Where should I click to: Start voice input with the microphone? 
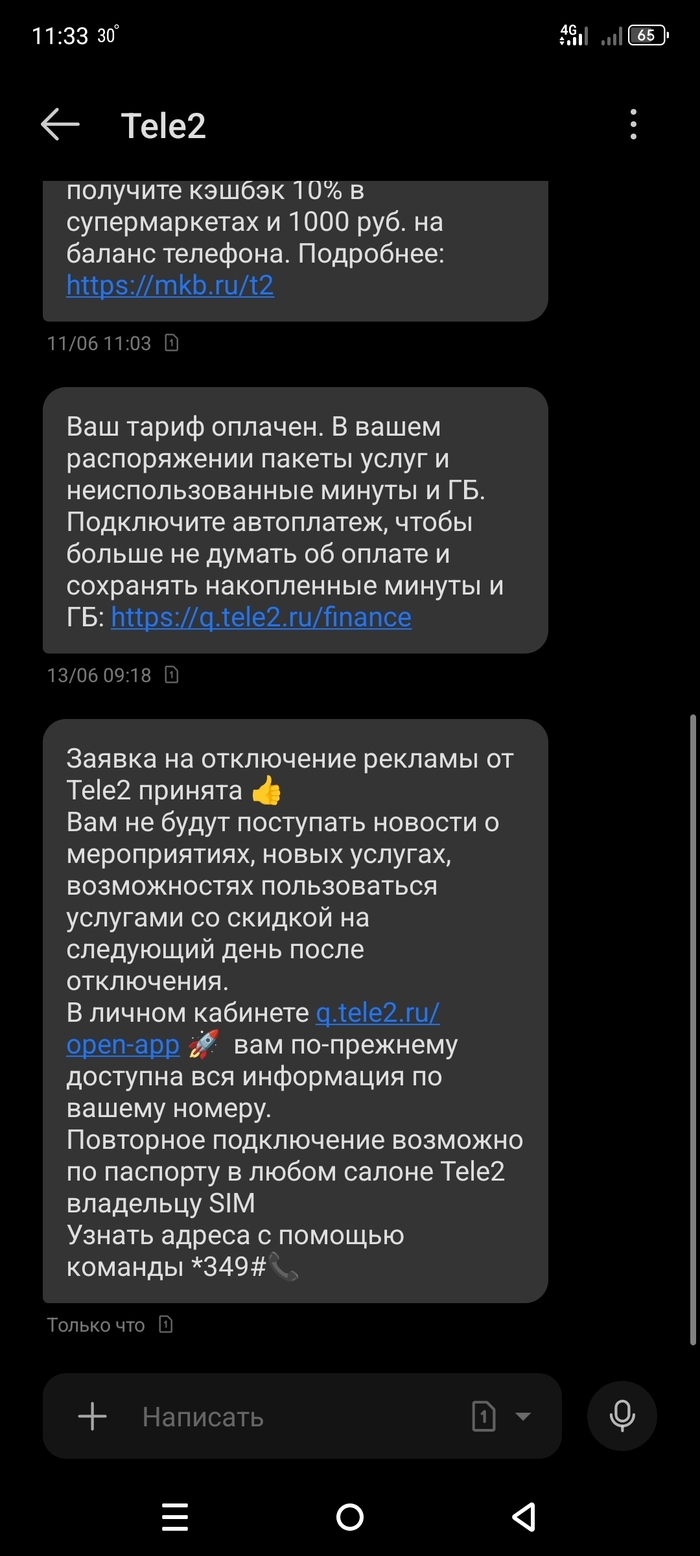point(622,1416)
